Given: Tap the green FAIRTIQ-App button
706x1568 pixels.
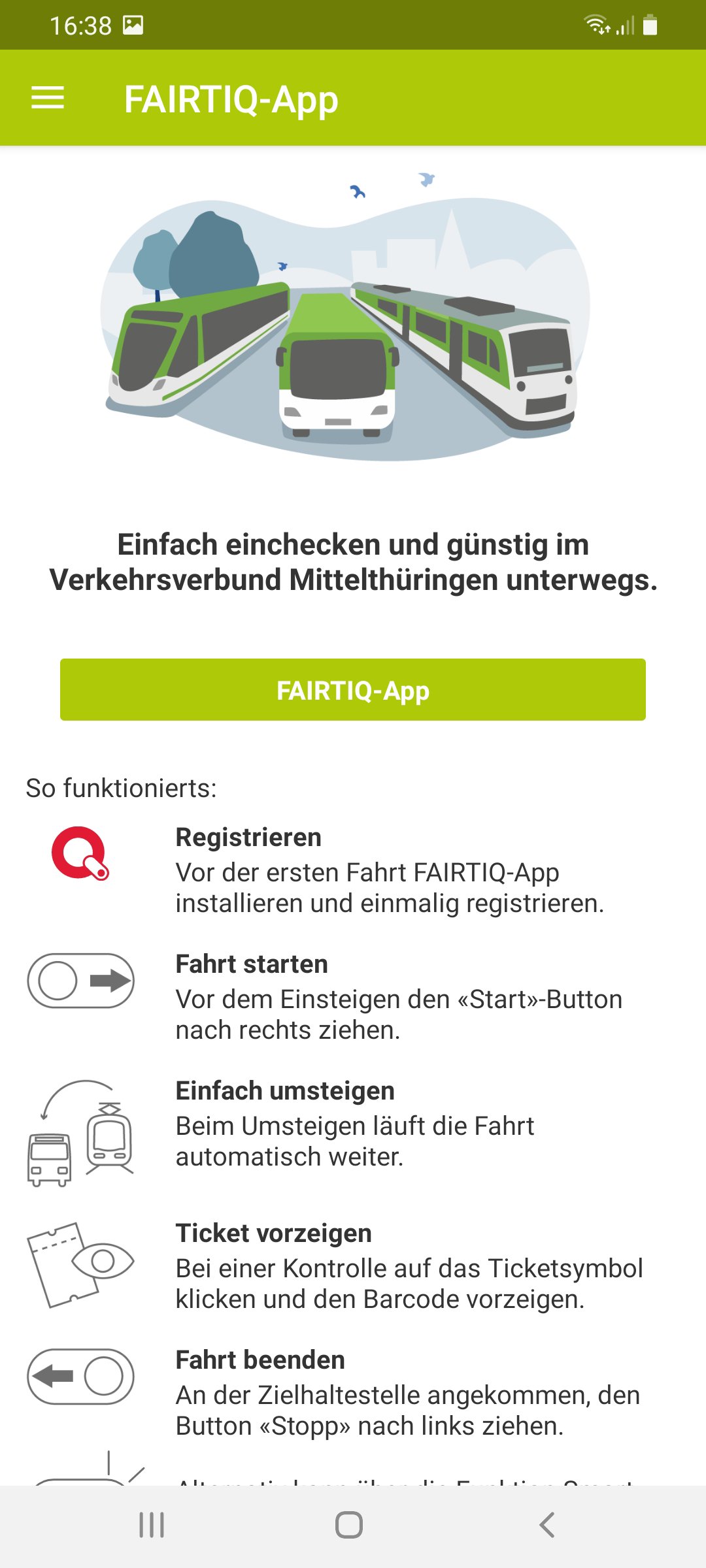Looking at the screenshot, I should [353, 690].
